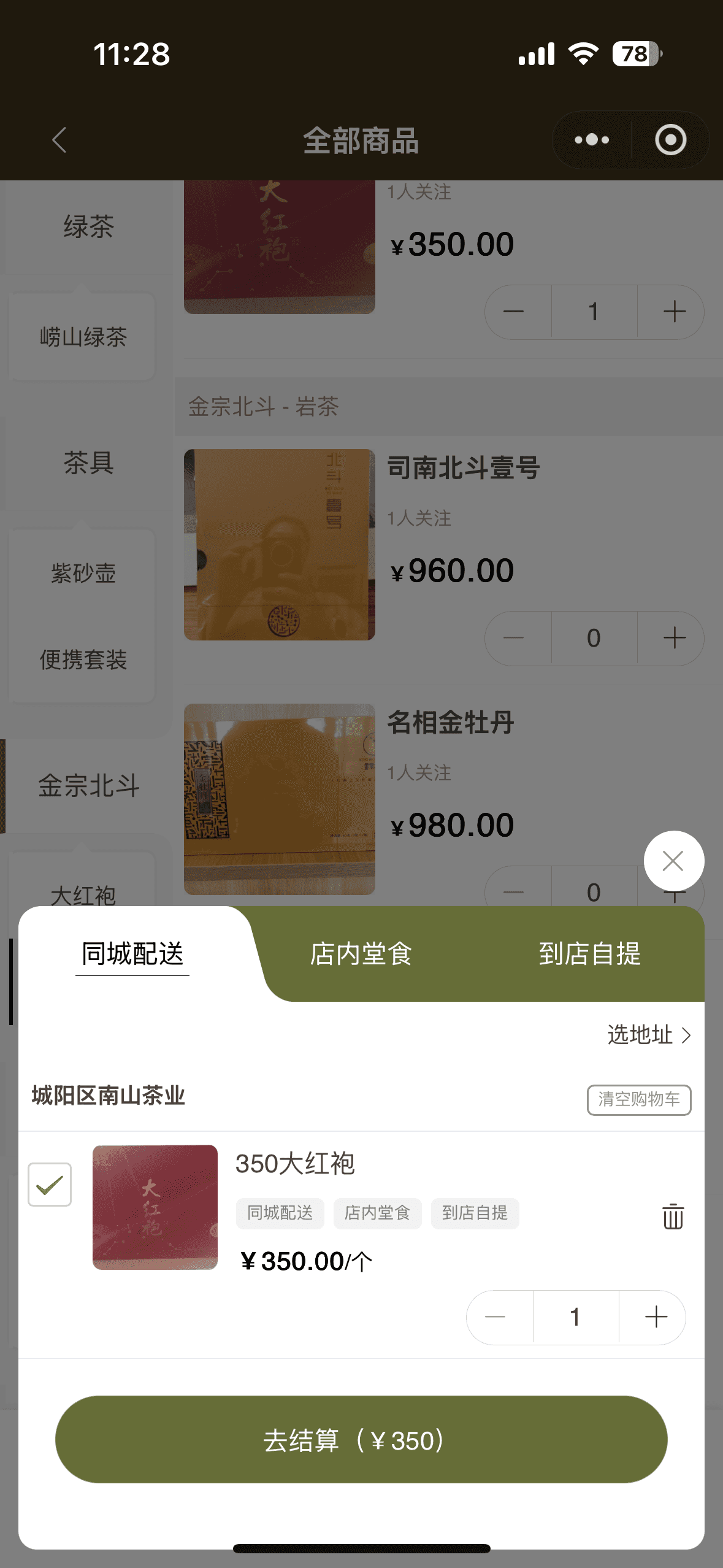Viewport: 723px width, 1568px height.
Task: Switch to the 到店自提 tab
Action: pyautogui.click(x=589, y=954)
